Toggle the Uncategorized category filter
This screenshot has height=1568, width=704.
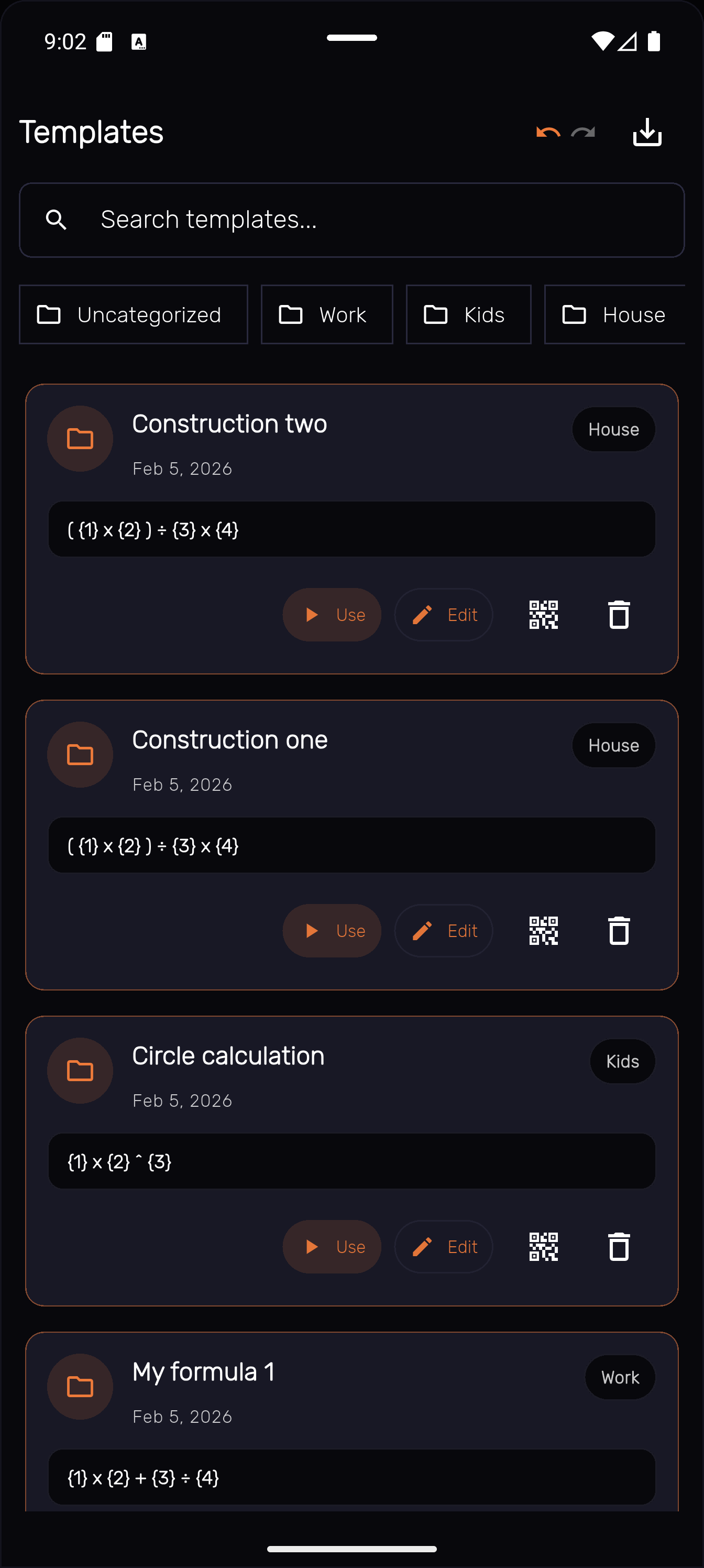click(133, 314)
